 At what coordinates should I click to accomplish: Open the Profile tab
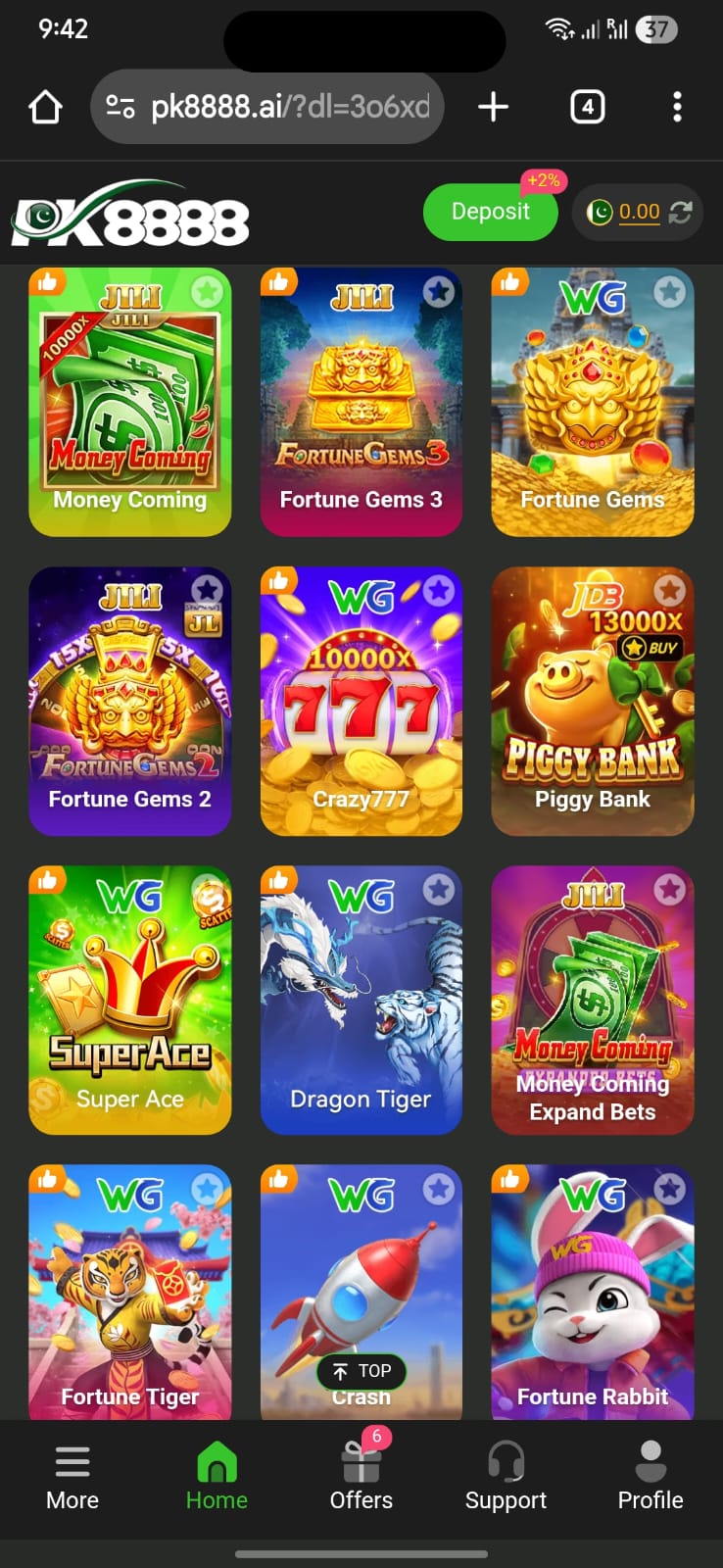point(650,1478)
